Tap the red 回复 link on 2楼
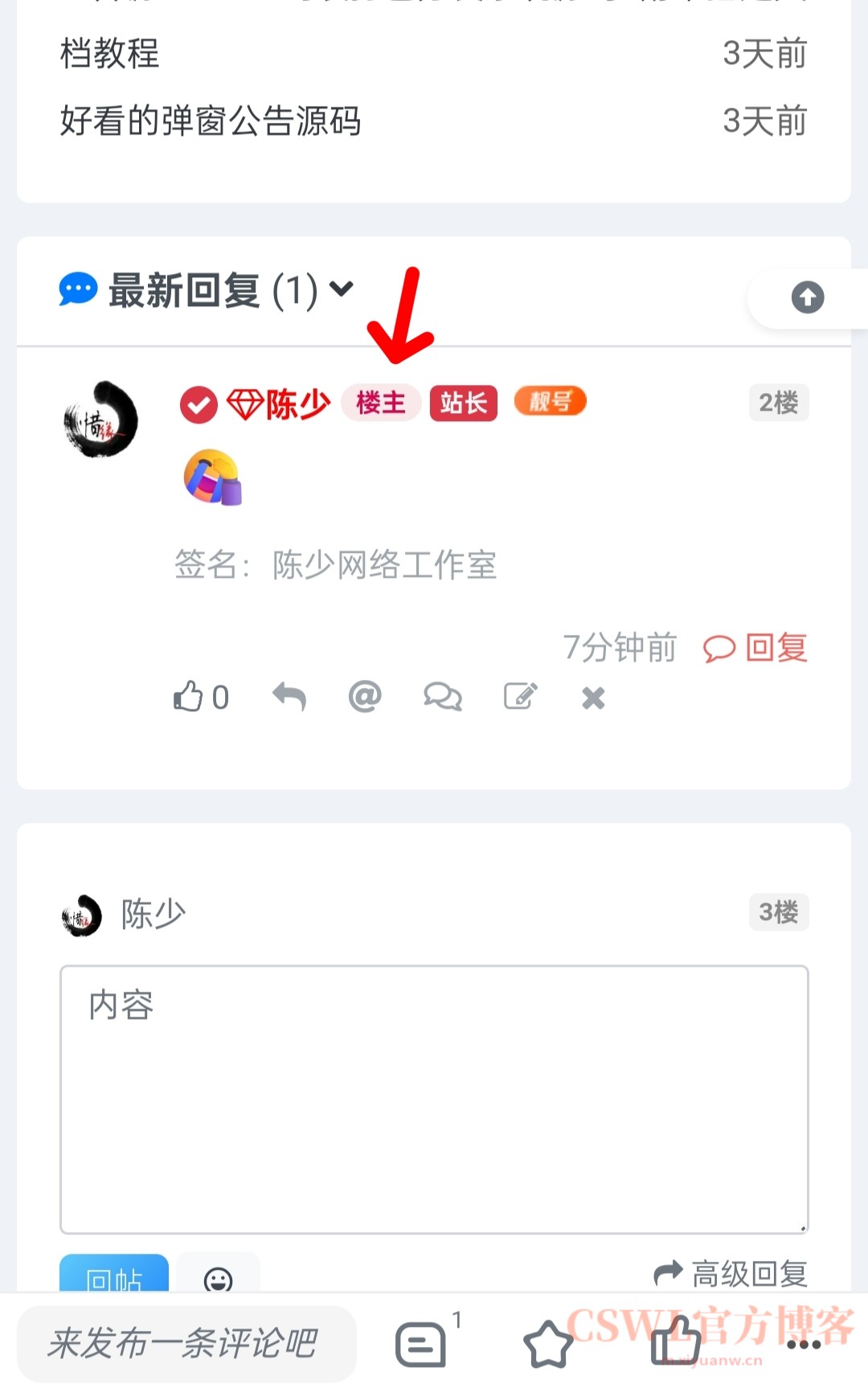The height and width of the screenshot is (1388, 868). coord(756,648)
